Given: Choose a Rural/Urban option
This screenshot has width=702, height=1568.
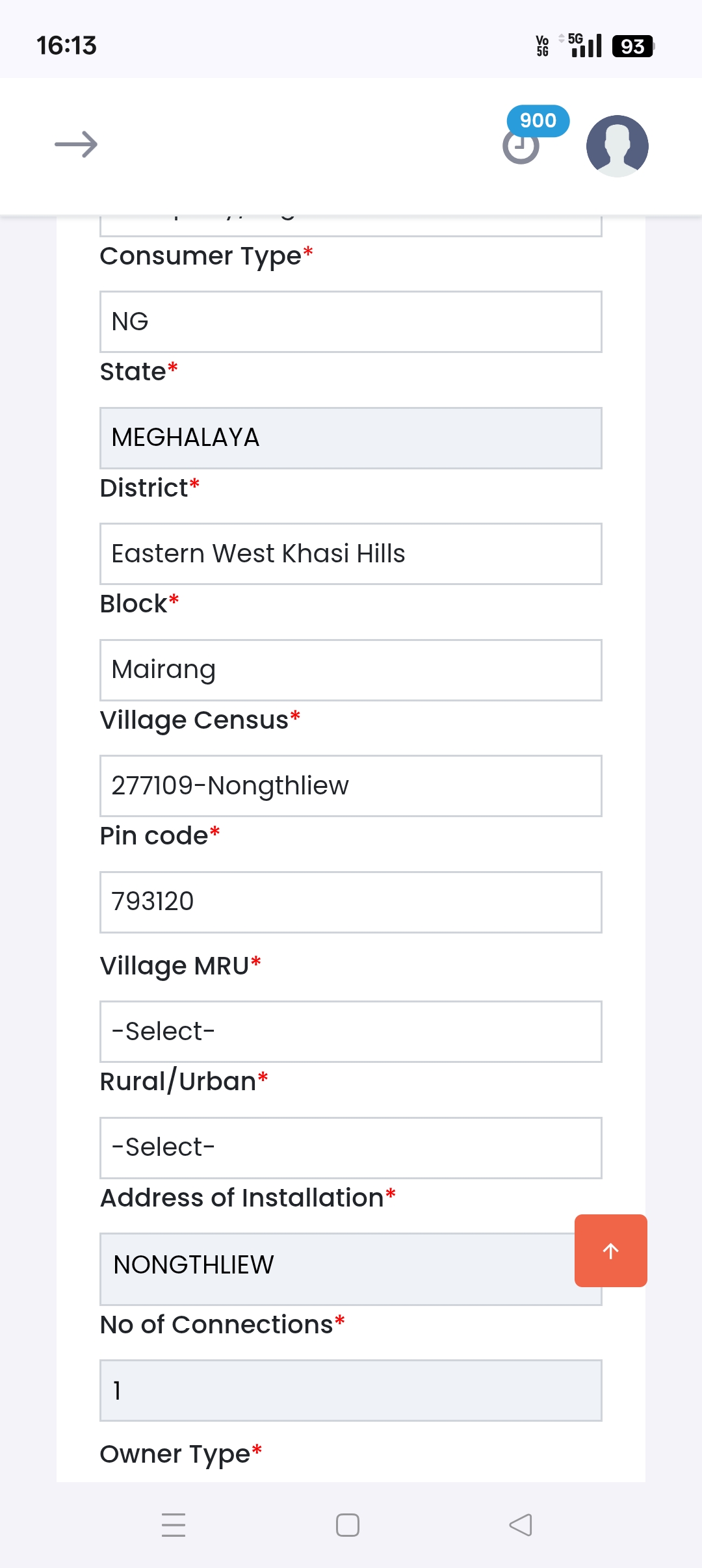Looking at the screenshot, I should (351, 1148).
